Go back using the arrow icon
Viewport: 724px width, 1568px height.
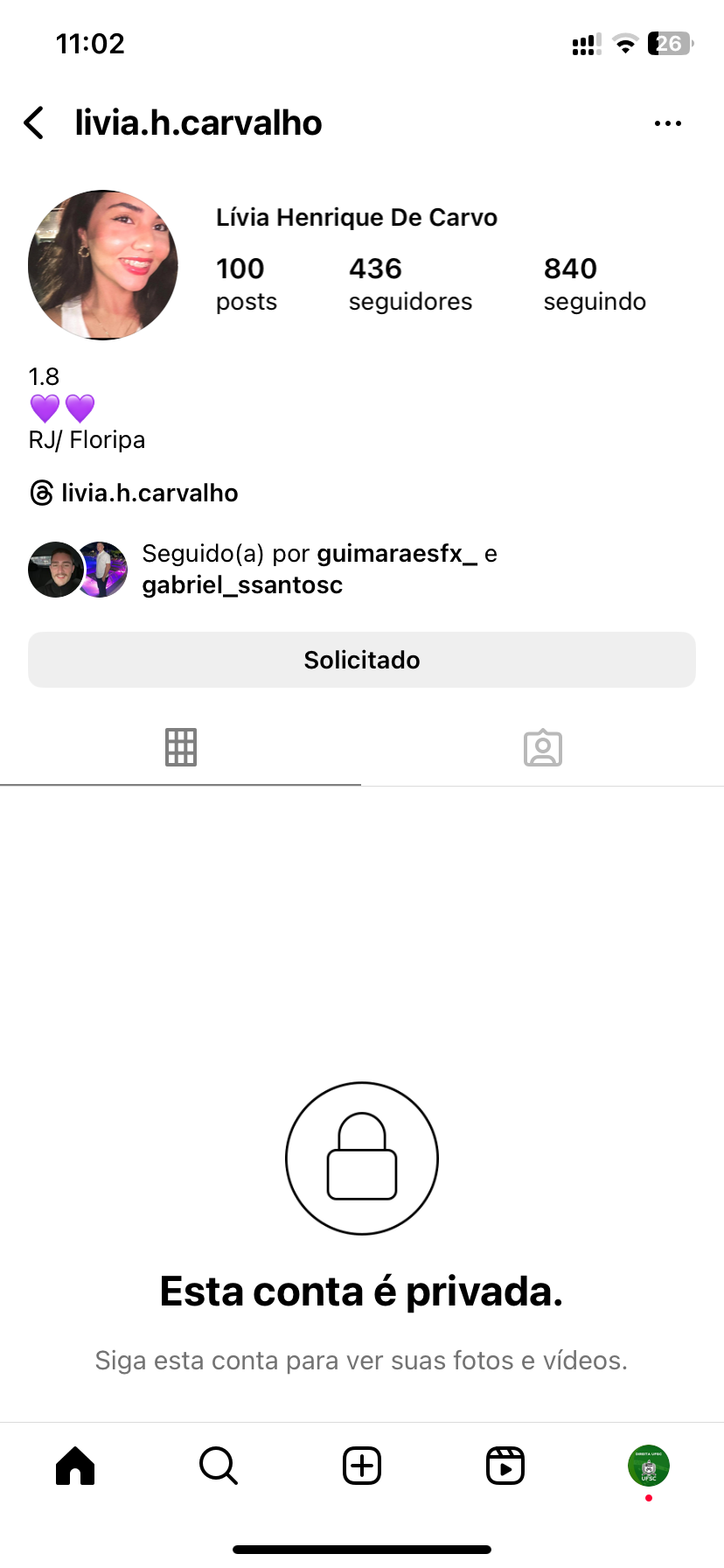click(x=35, y=123)
